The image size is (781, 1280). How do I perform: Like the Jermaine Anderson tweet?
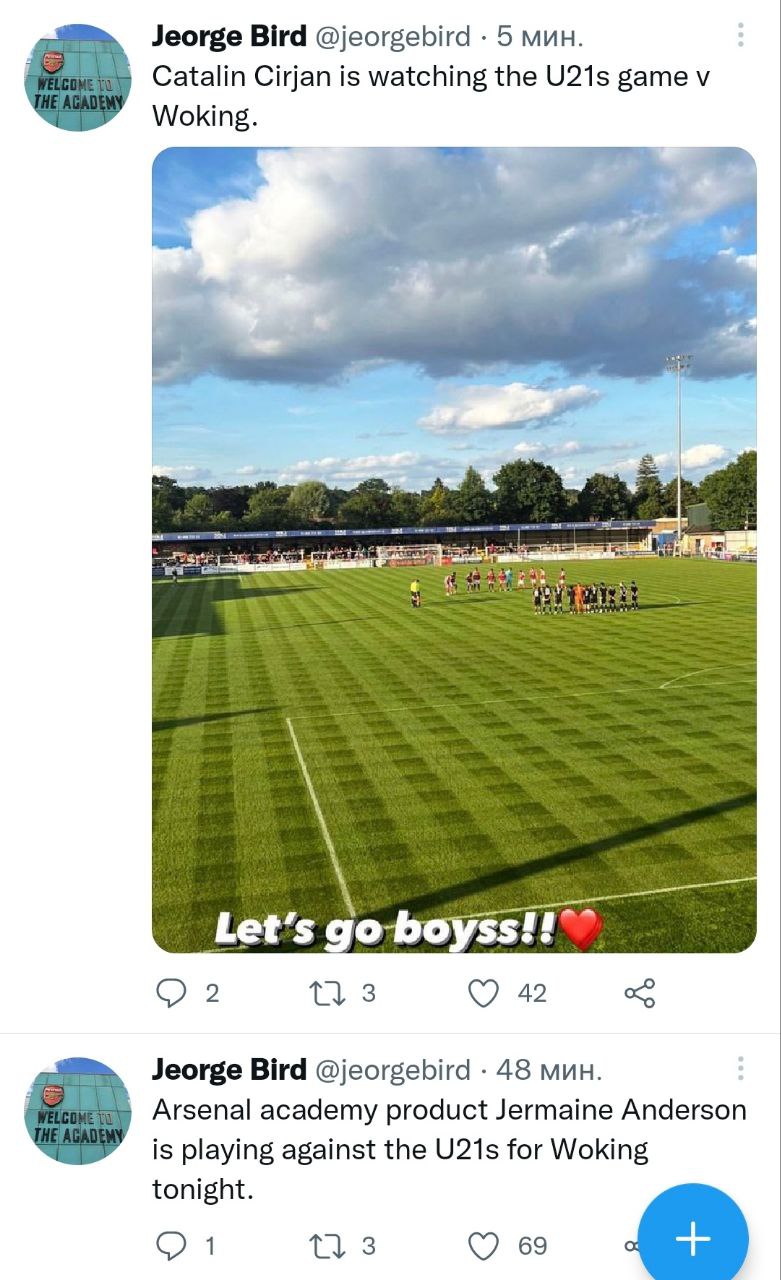pyautogui.click(x=484, y=1245)
